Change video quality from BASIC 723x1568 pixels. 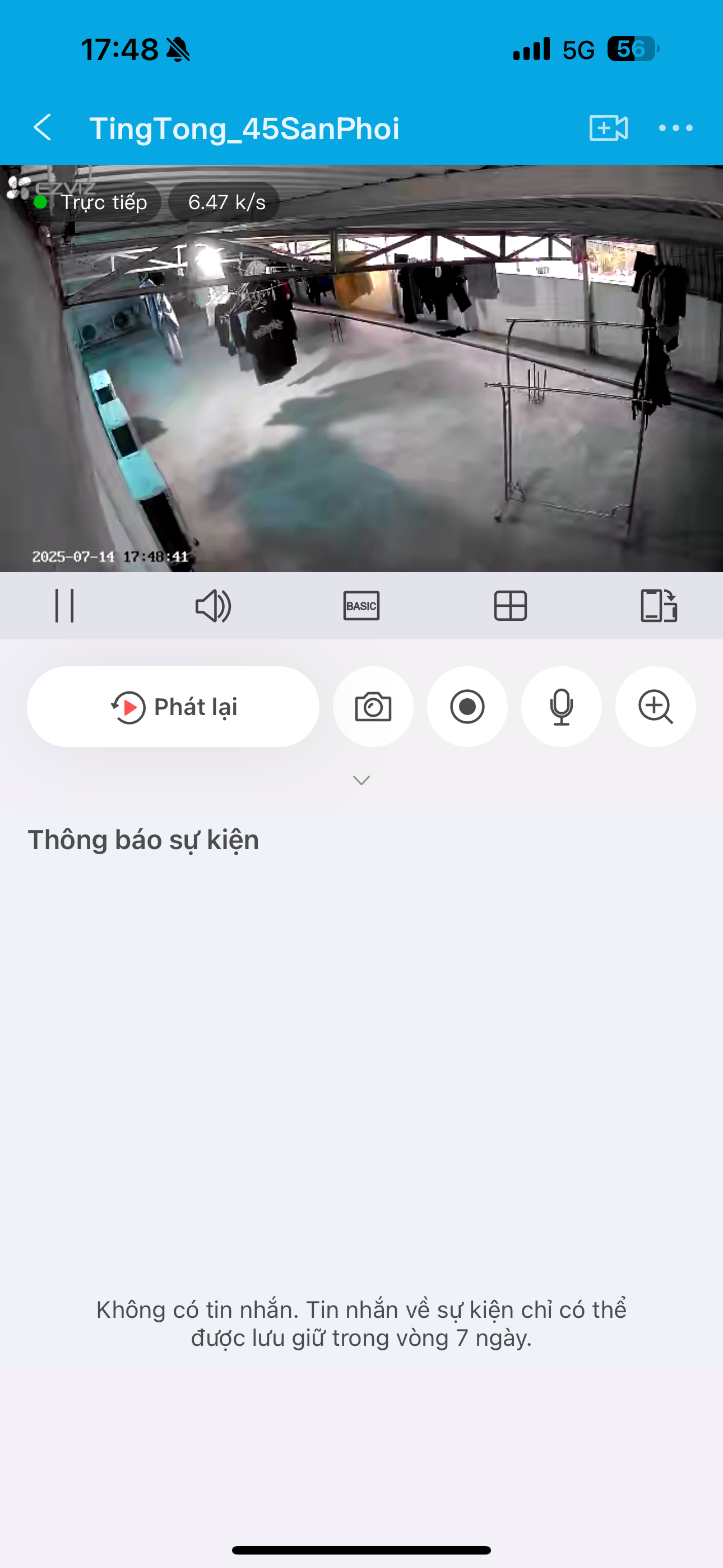click(361, 606)
